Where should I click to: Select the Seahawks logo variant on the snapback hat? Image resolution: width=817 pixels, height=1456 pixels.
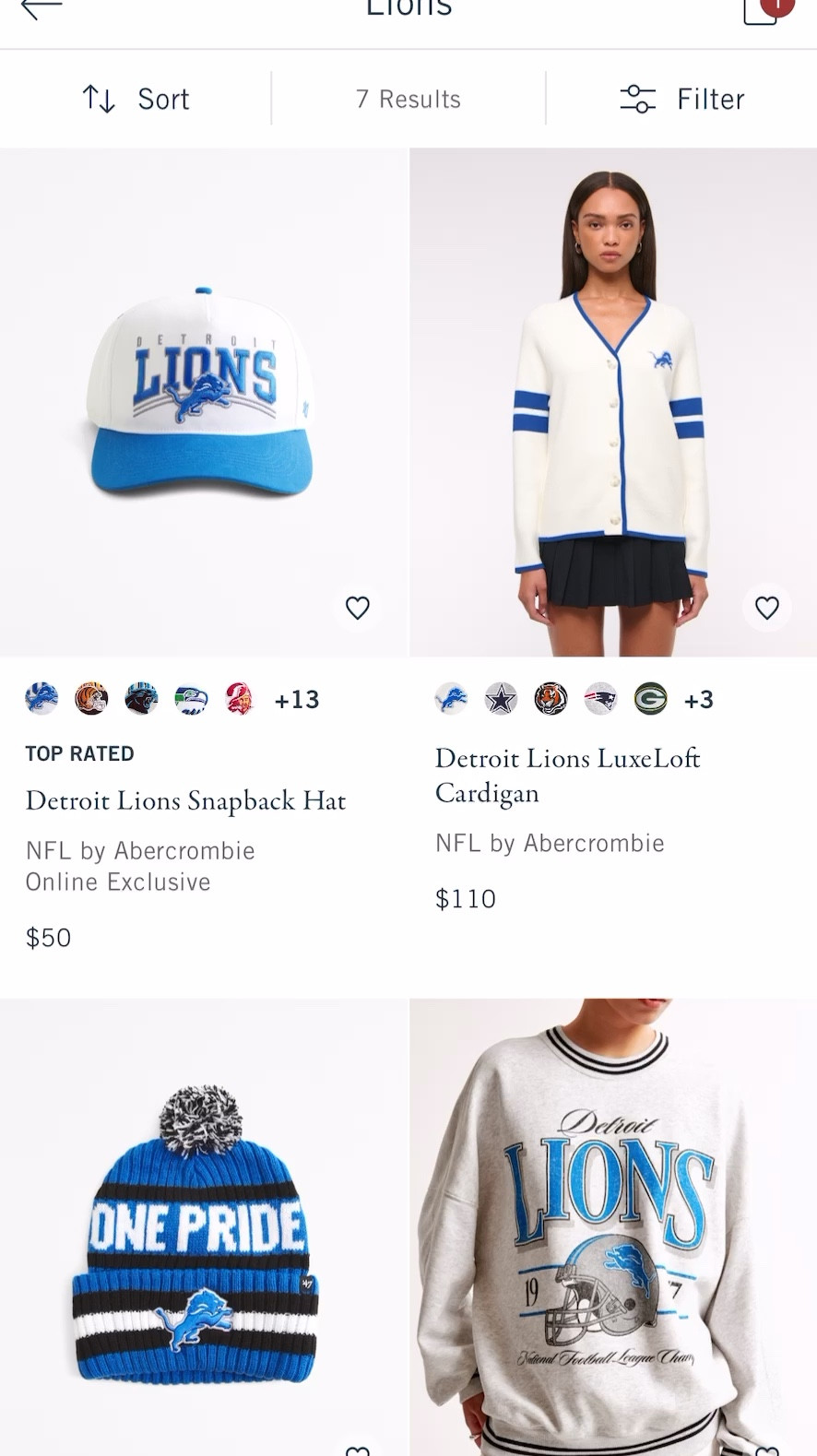pyautogui.click(x=190, y=699)
